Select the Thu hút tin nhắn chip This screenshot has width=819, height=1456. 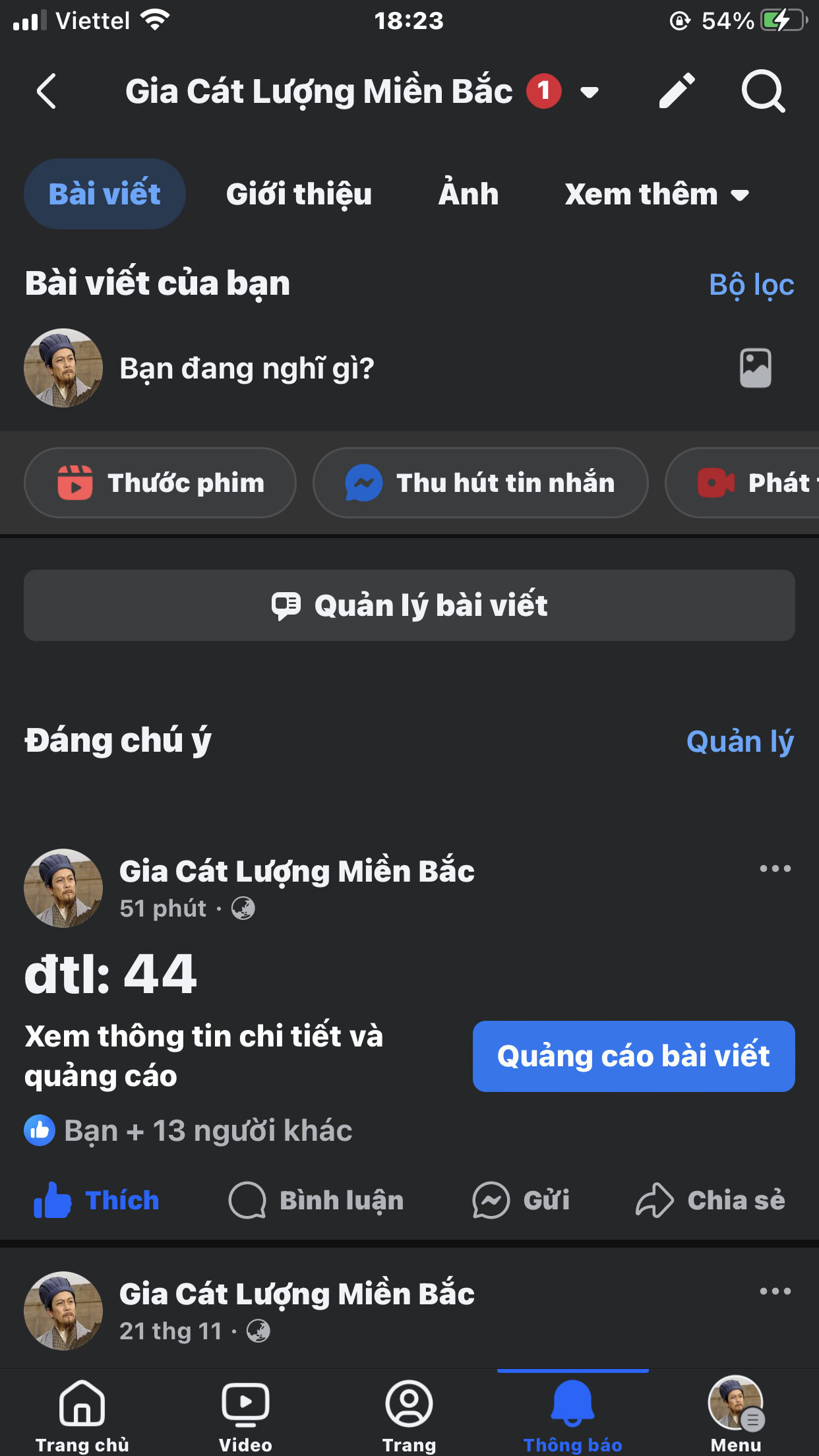tap(480, 483)
